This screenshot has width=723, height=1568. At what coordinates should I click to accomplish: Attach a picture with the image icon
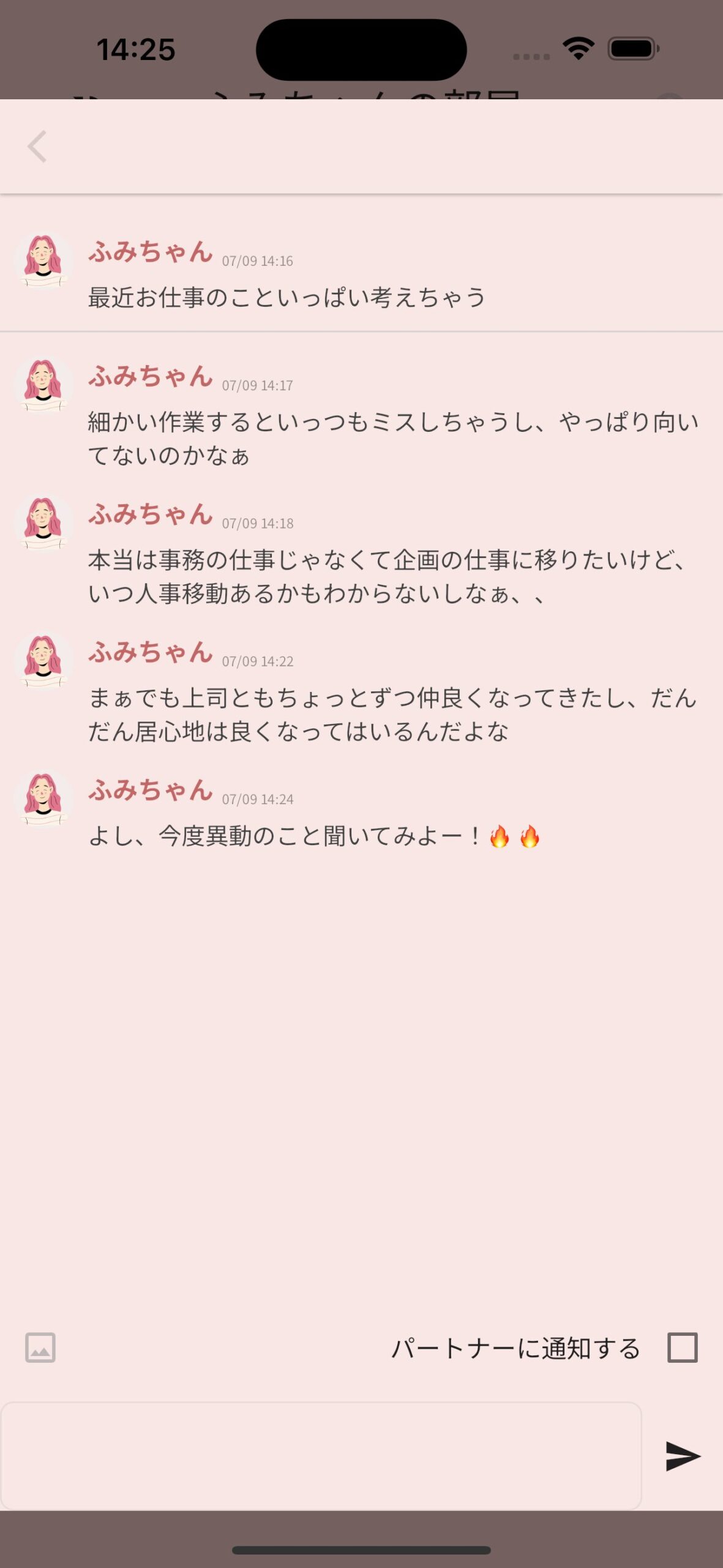click(40, 1347)
